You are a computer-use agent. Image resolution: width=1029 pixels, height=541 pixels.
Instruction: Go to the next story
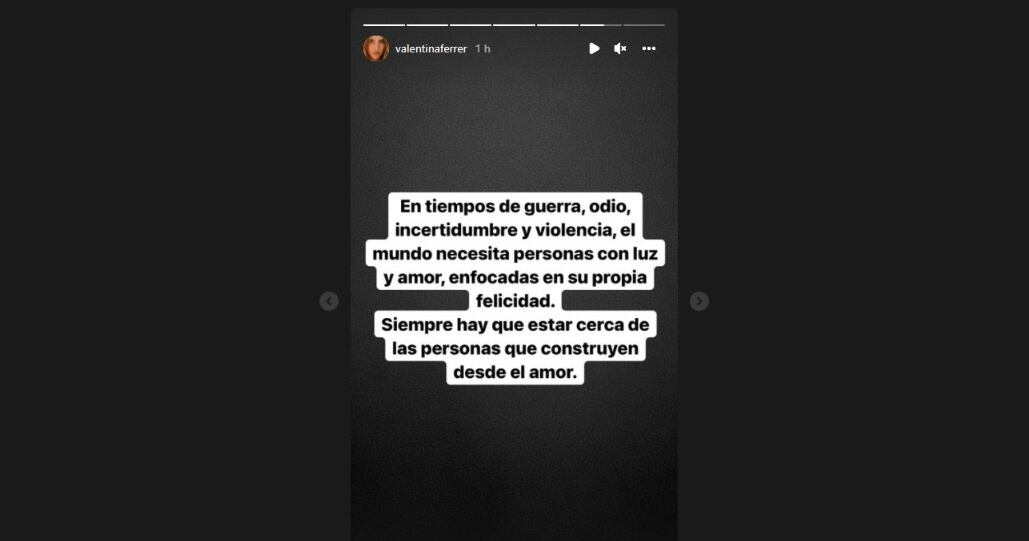pyautogui.click(x=699, y=301)
